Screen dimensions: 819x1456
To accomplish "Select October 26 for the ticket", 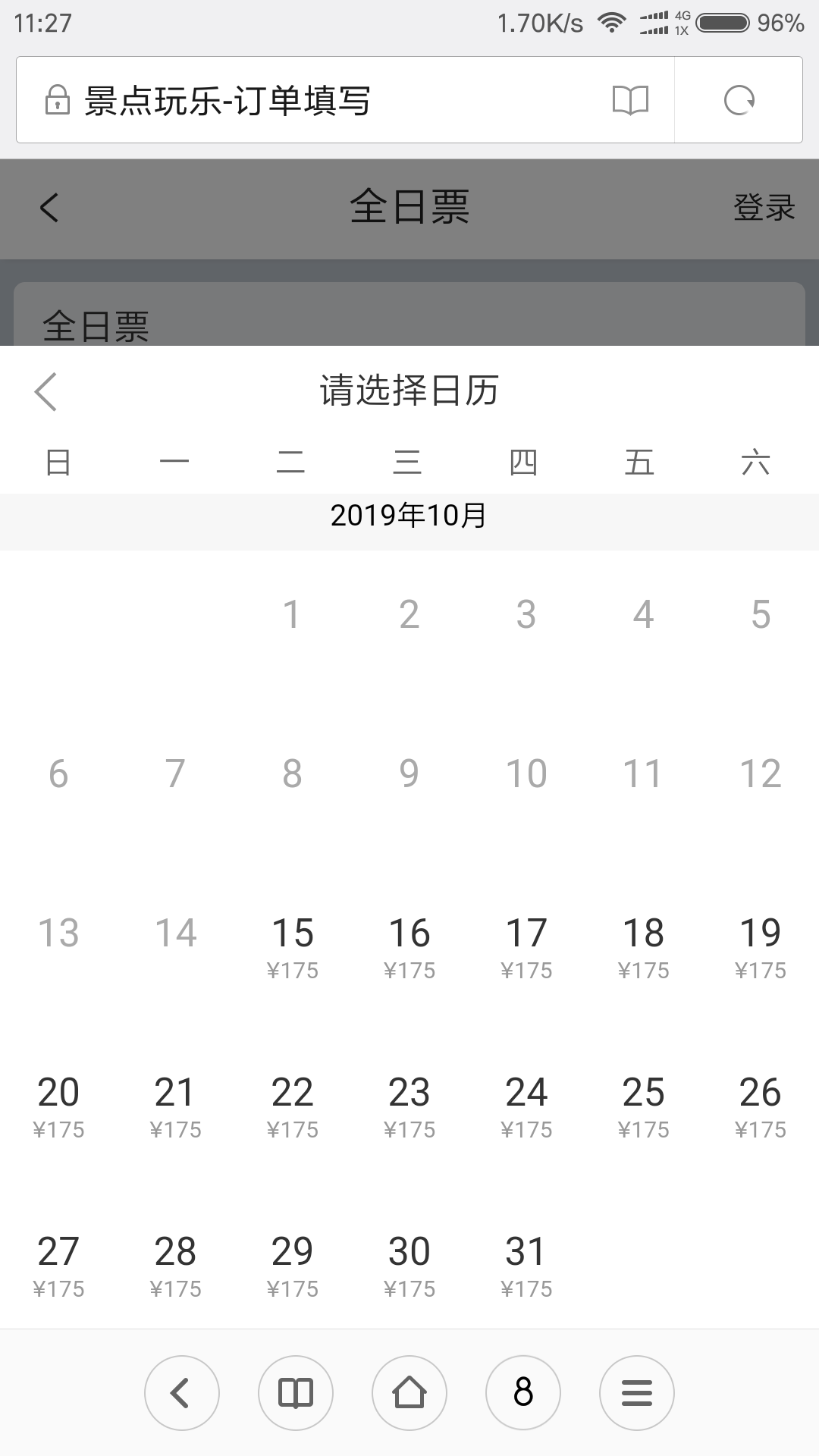I will pyautogui.click(x=761, y=1107).
